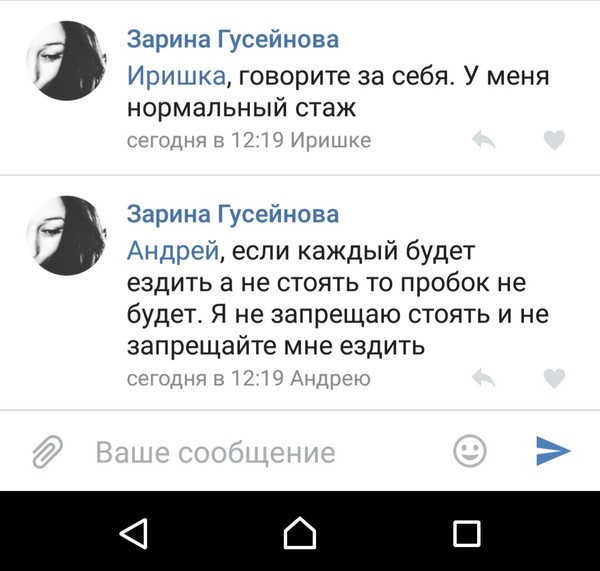
Task: Like the comment addressed to Андрей
Action: click(553, 378)
